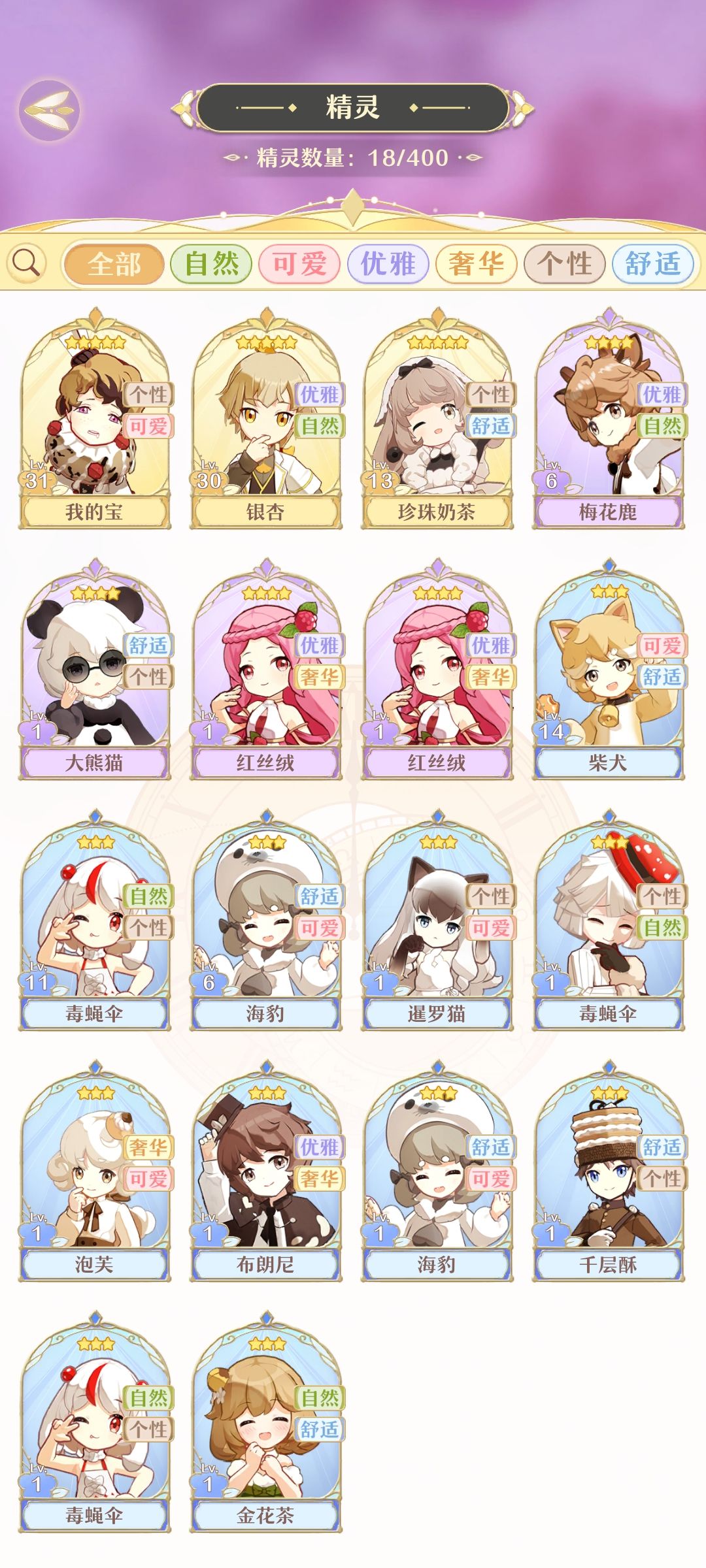View the 珍珠奶茶 spirit
The height and width of the screenshot is (1568, 706).
click(437, 419)
